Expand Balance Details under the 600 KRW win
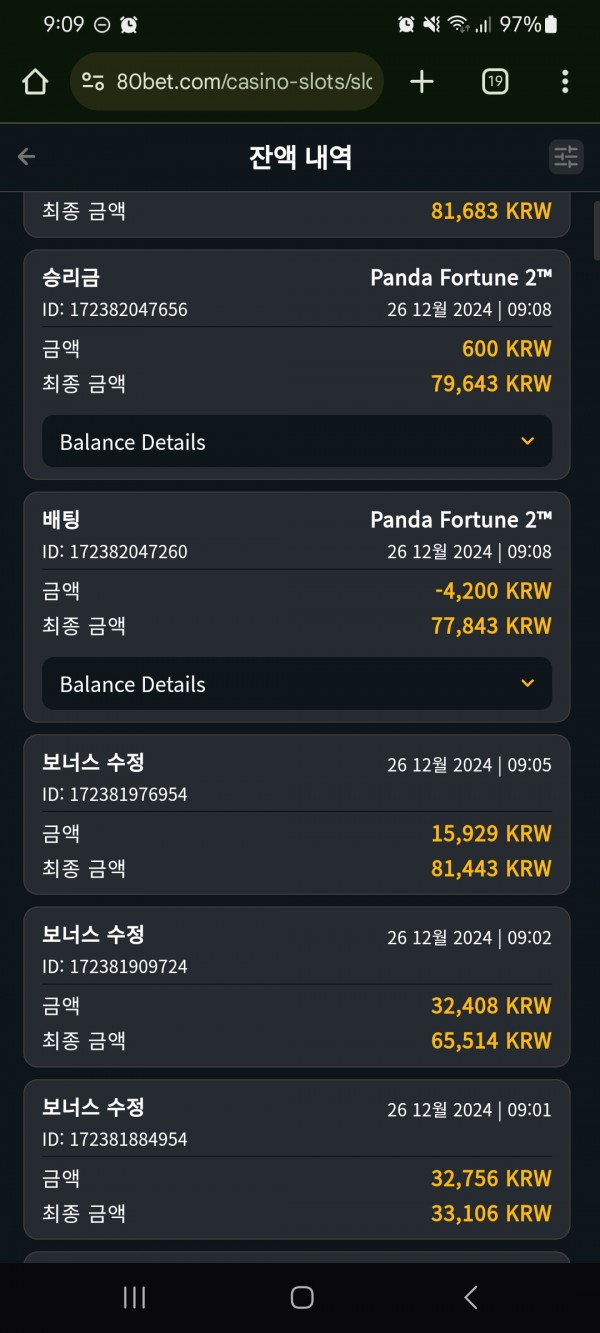 coord(297,442)
